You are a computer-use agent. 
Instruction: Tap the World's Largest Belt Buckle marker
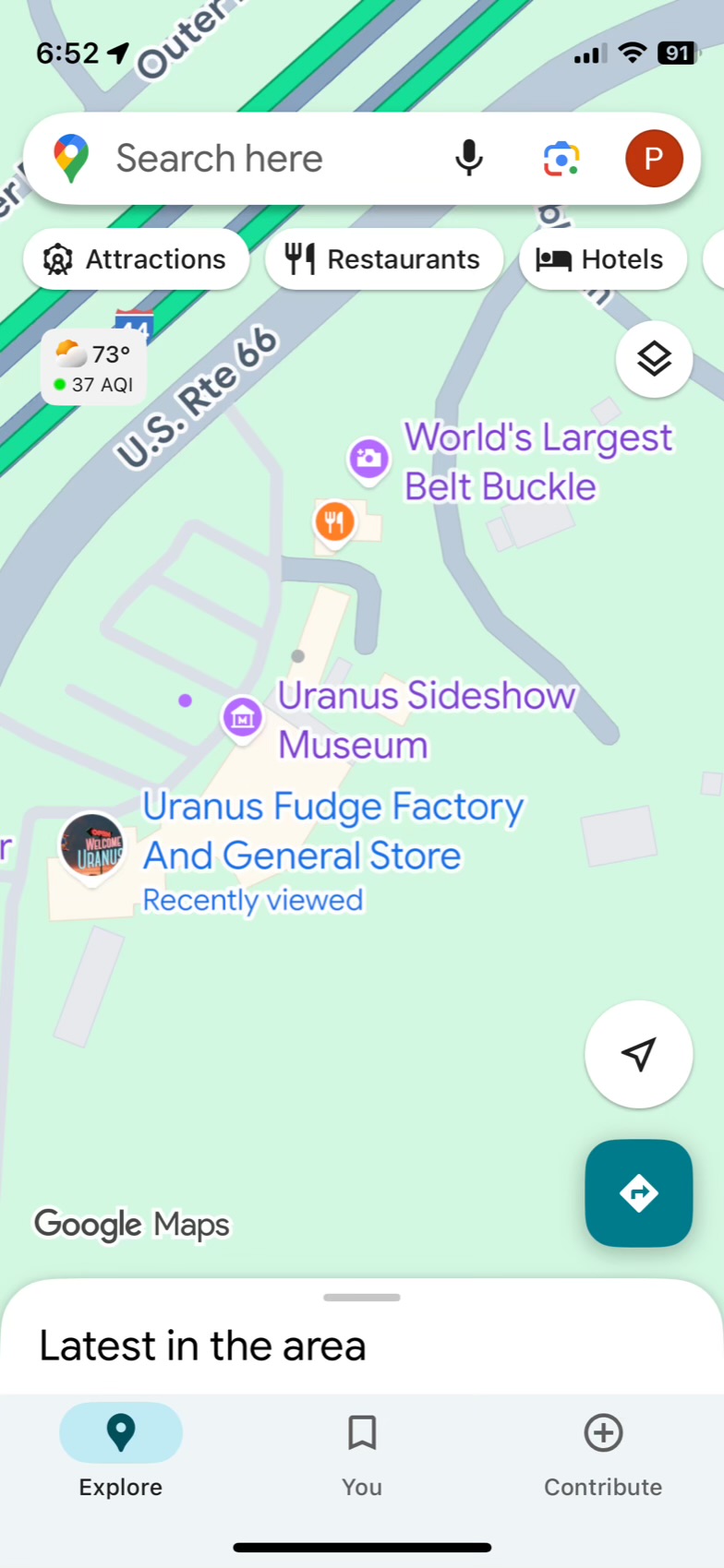(368, 459)
